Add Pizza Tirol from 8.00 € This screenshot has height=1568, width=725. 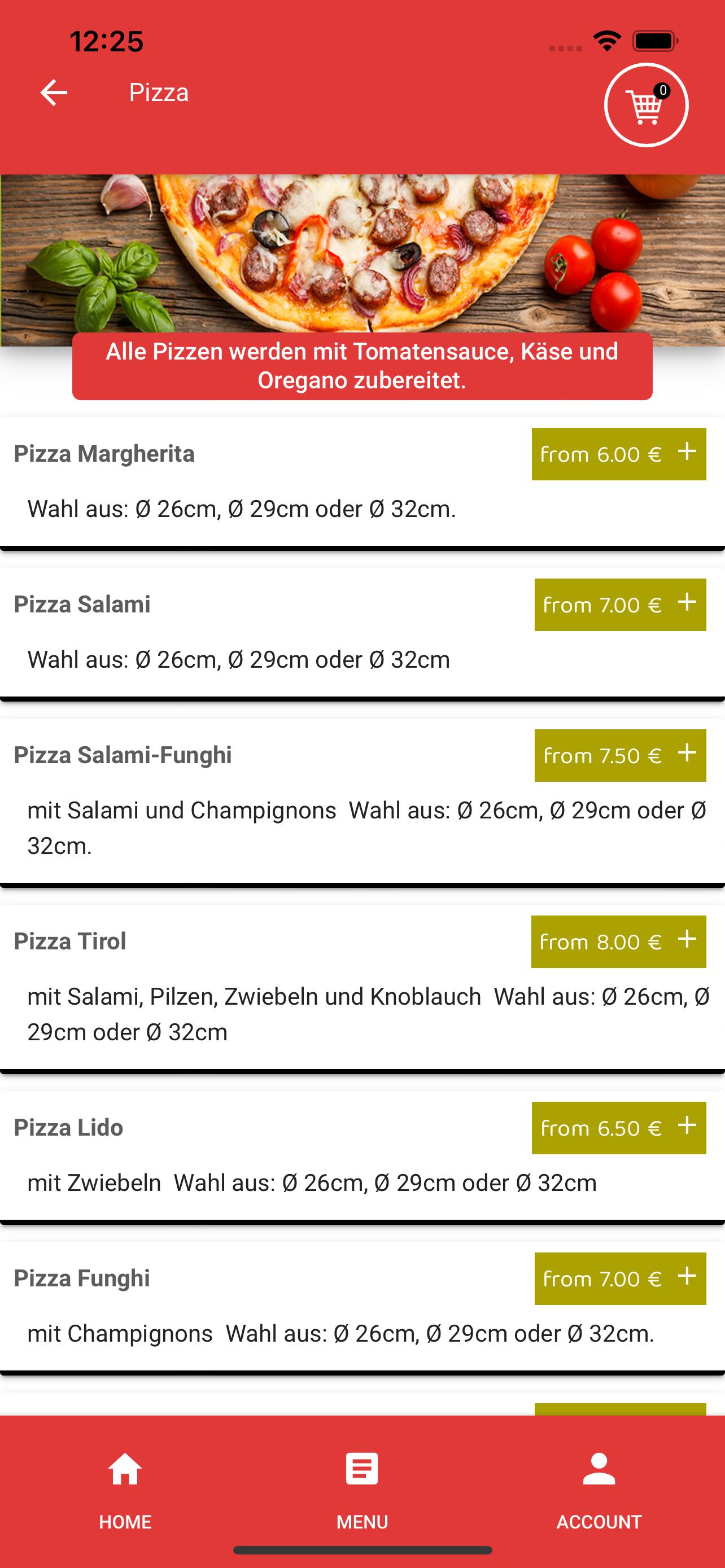[618, 941]
